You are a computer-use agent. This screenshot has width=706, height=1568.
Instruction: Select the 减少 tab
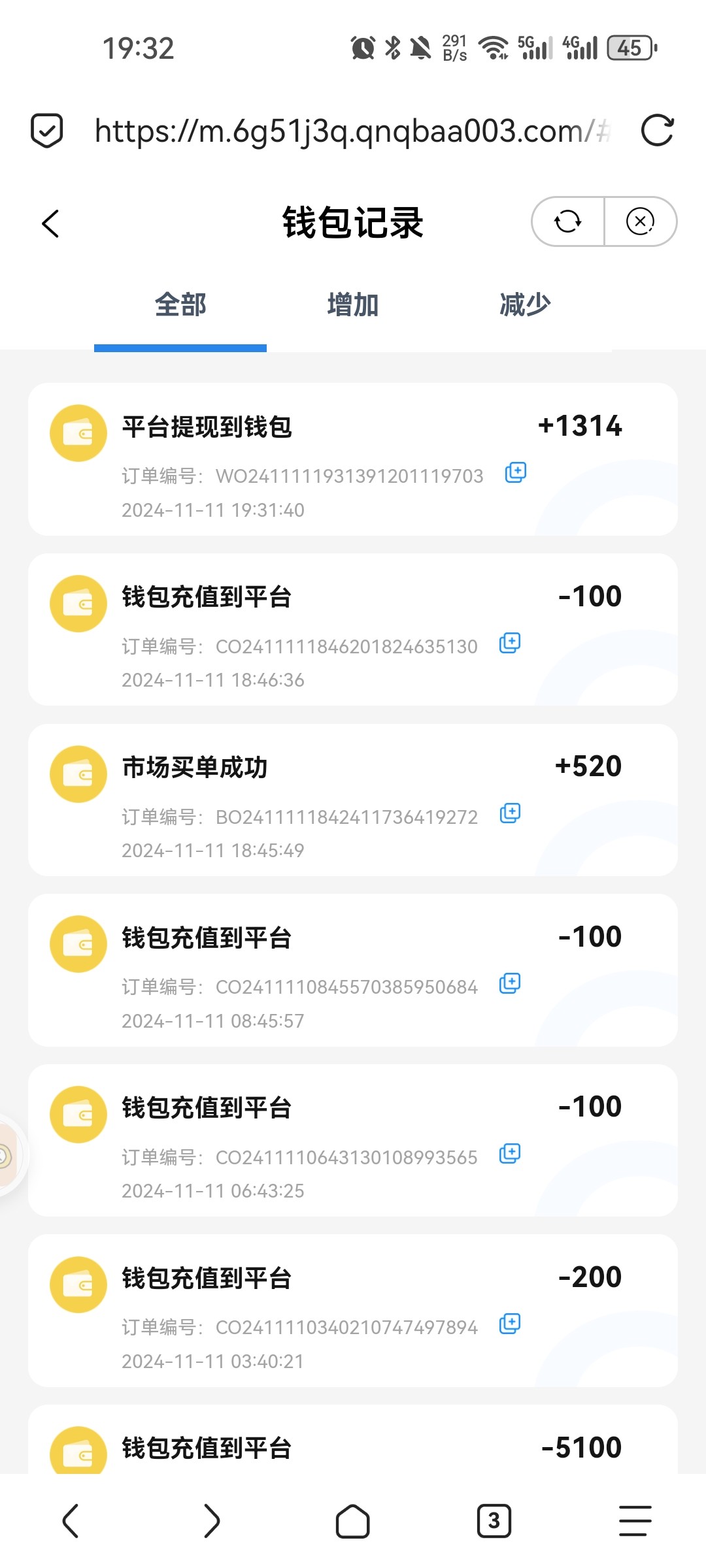525,305
